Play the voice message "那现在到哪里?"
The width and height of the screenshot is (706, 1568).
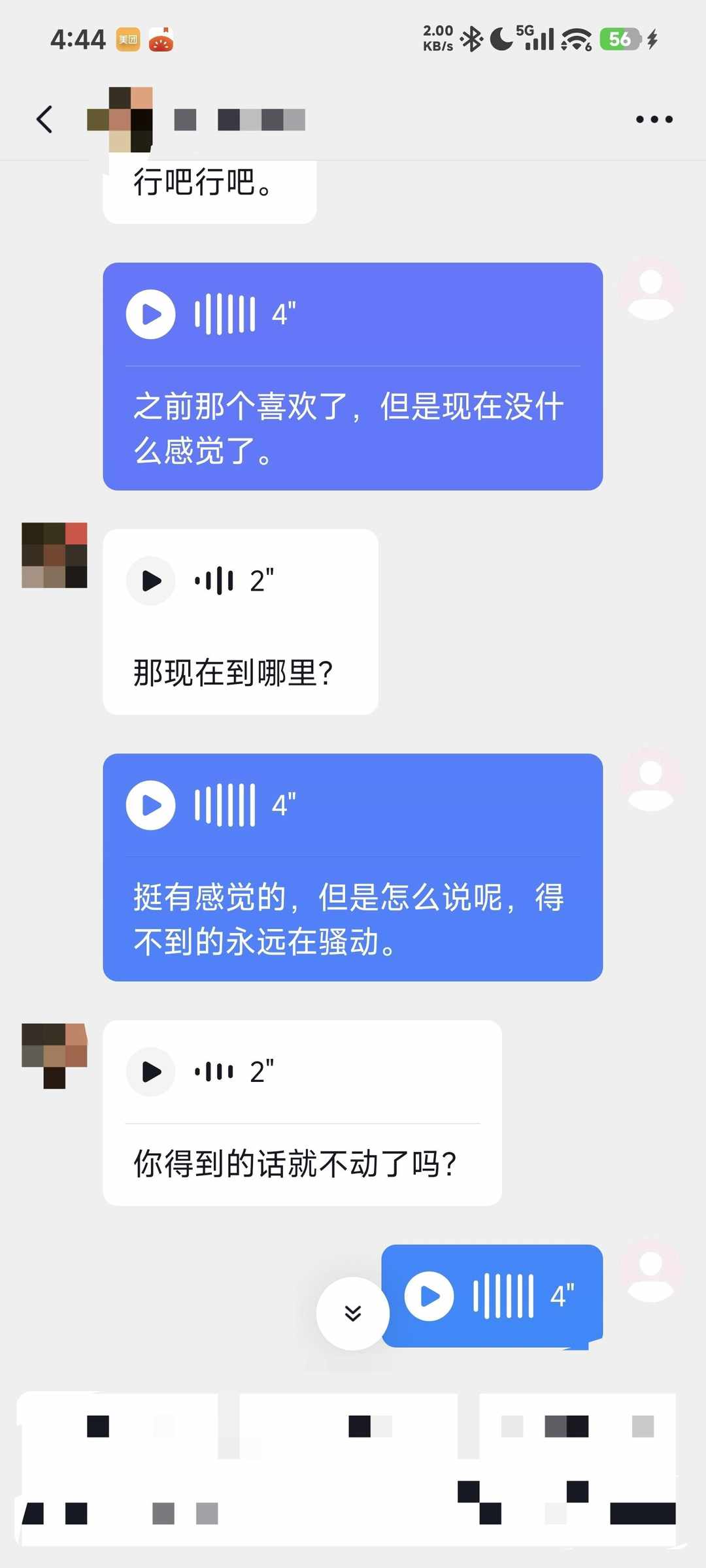(150, 580)
